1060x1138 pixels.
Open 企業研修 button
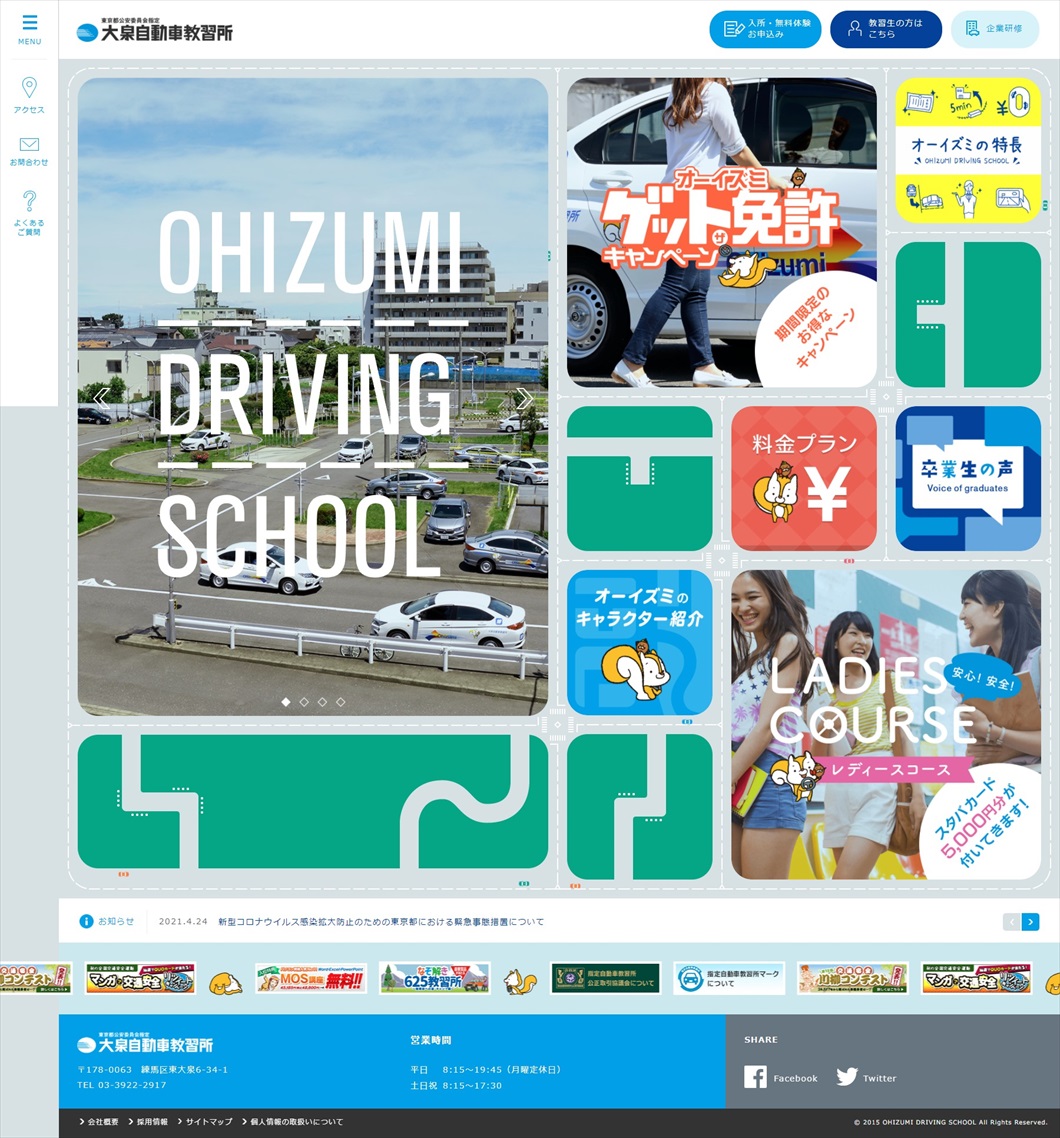click(x=994, y=29)
